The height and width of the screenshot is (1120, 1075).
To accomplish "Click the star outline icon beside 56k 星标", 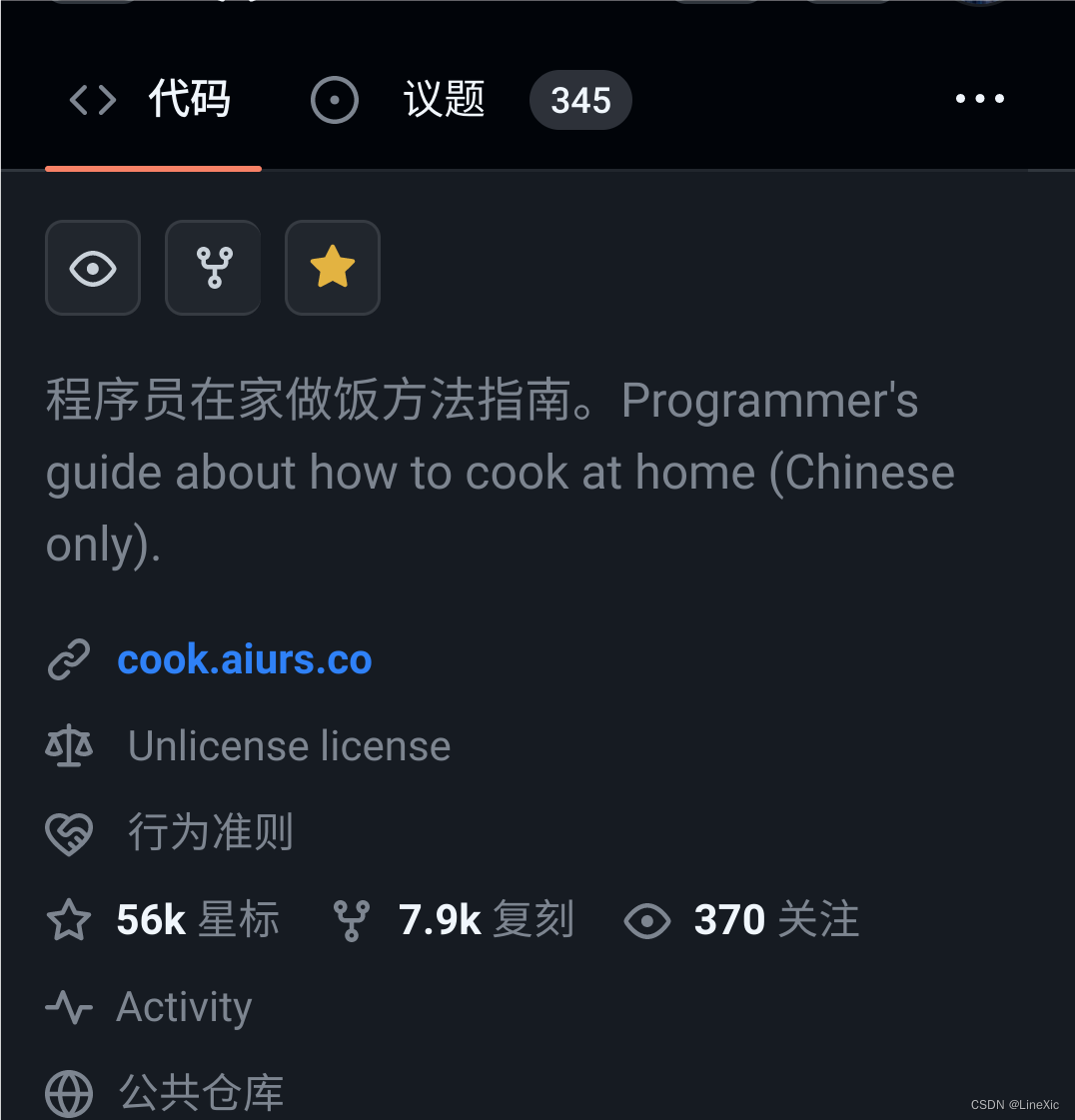I will (68, 919).
